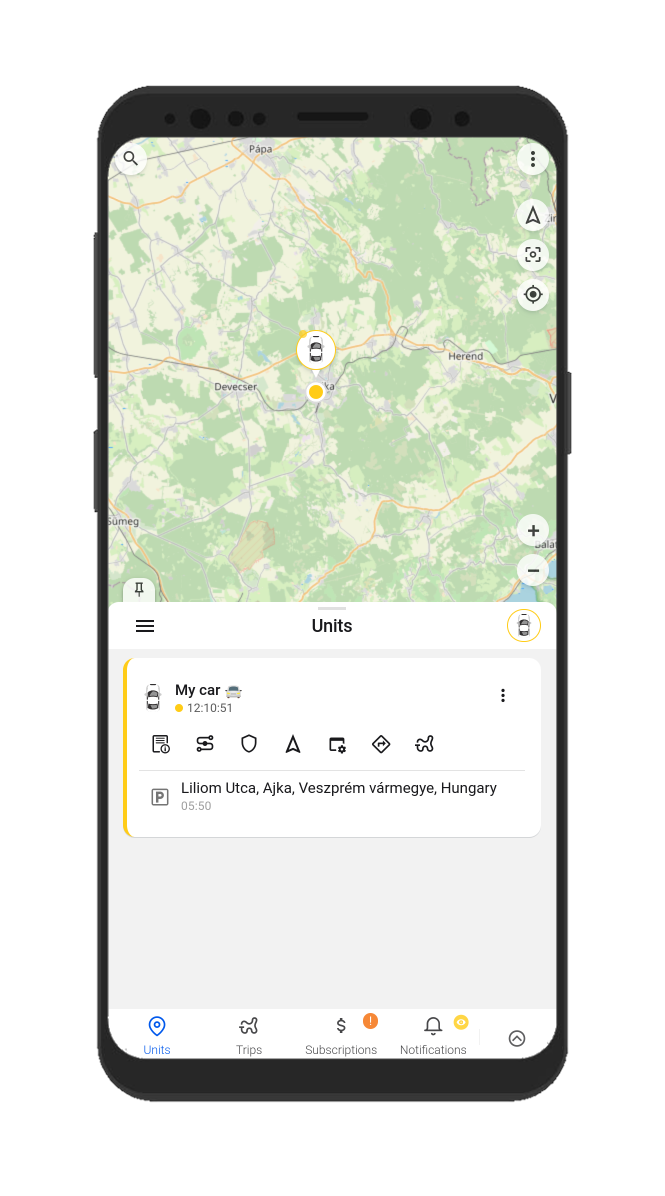665x1196 pixels.
Task: Switch to the Subscriptions tab
Action: pos(341,1035)
